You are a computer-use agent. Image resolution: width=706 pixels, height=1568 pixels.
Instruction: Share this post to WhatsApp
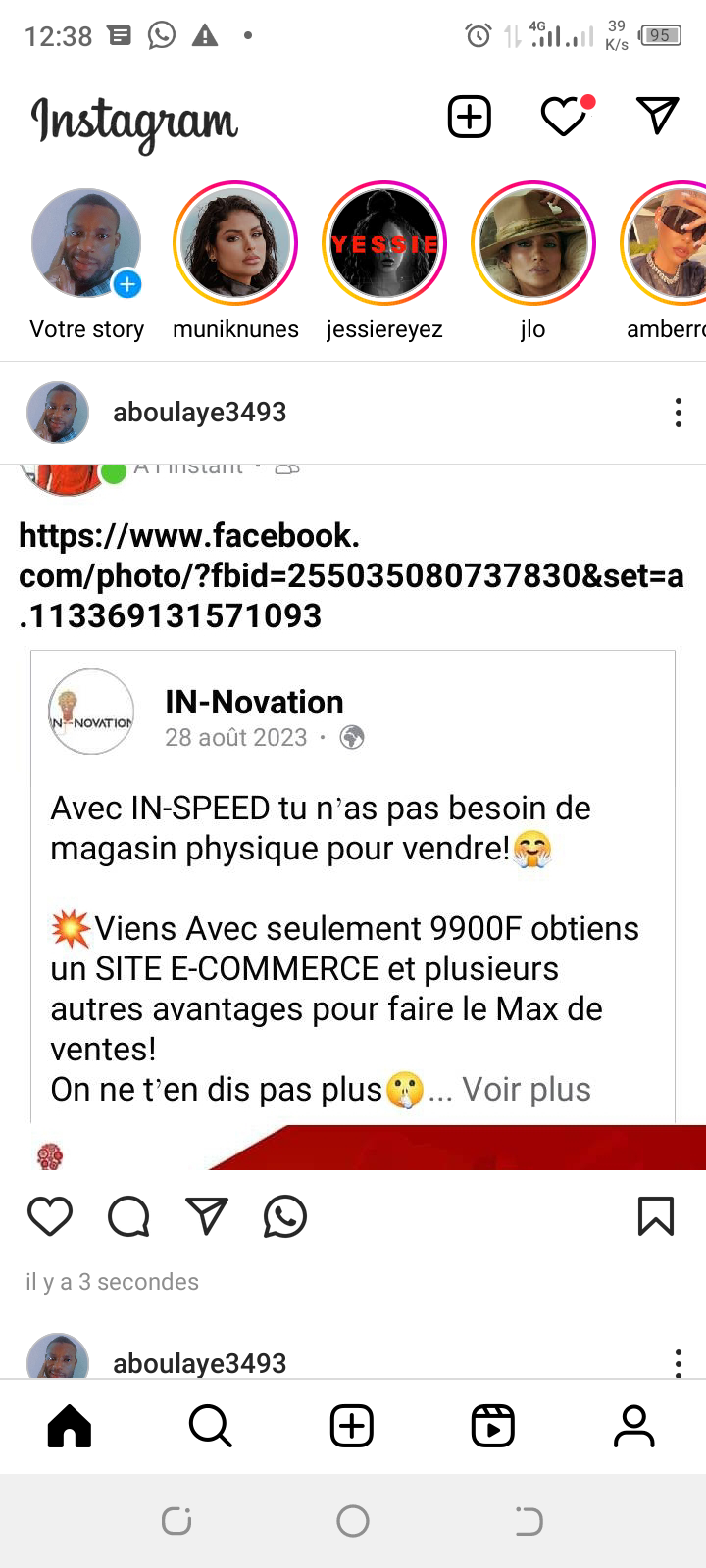[285, 1216]
